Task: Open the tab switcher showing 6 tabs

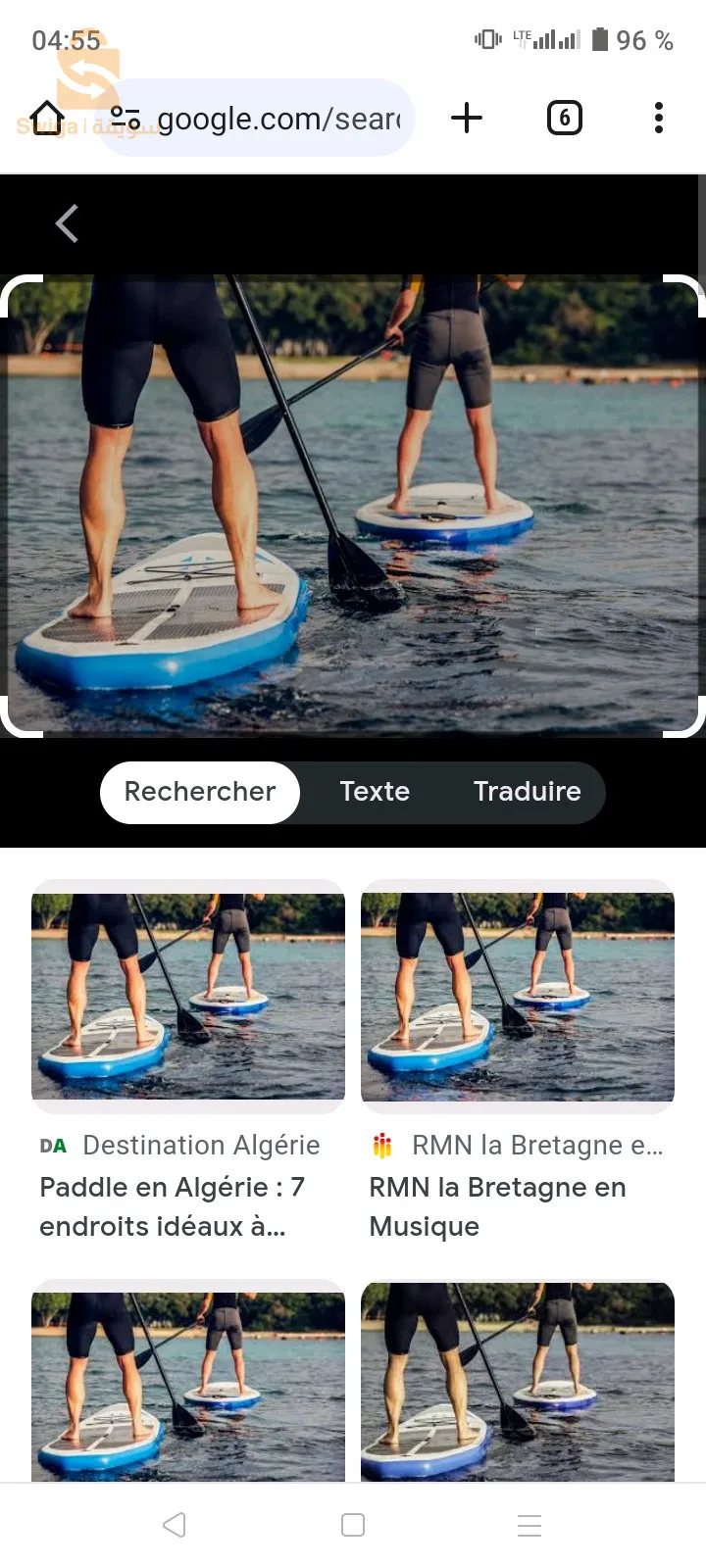Action: tap(564, 119)
